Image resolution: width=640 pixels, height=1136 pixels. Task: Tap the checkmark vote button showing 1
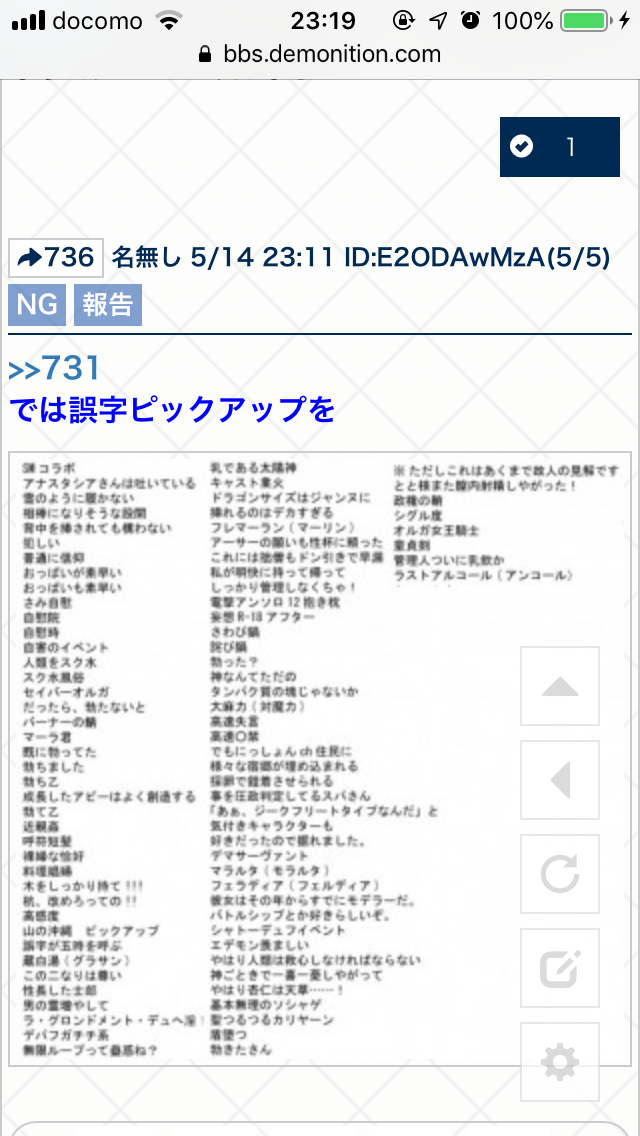(x=559, y=148)
